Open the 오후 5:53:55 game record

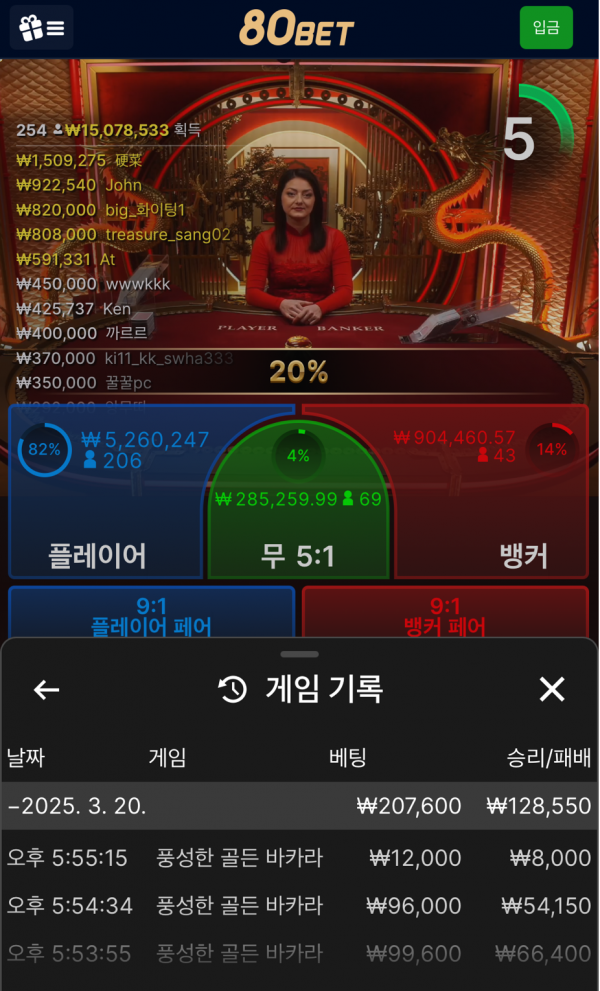coord(298,954)
